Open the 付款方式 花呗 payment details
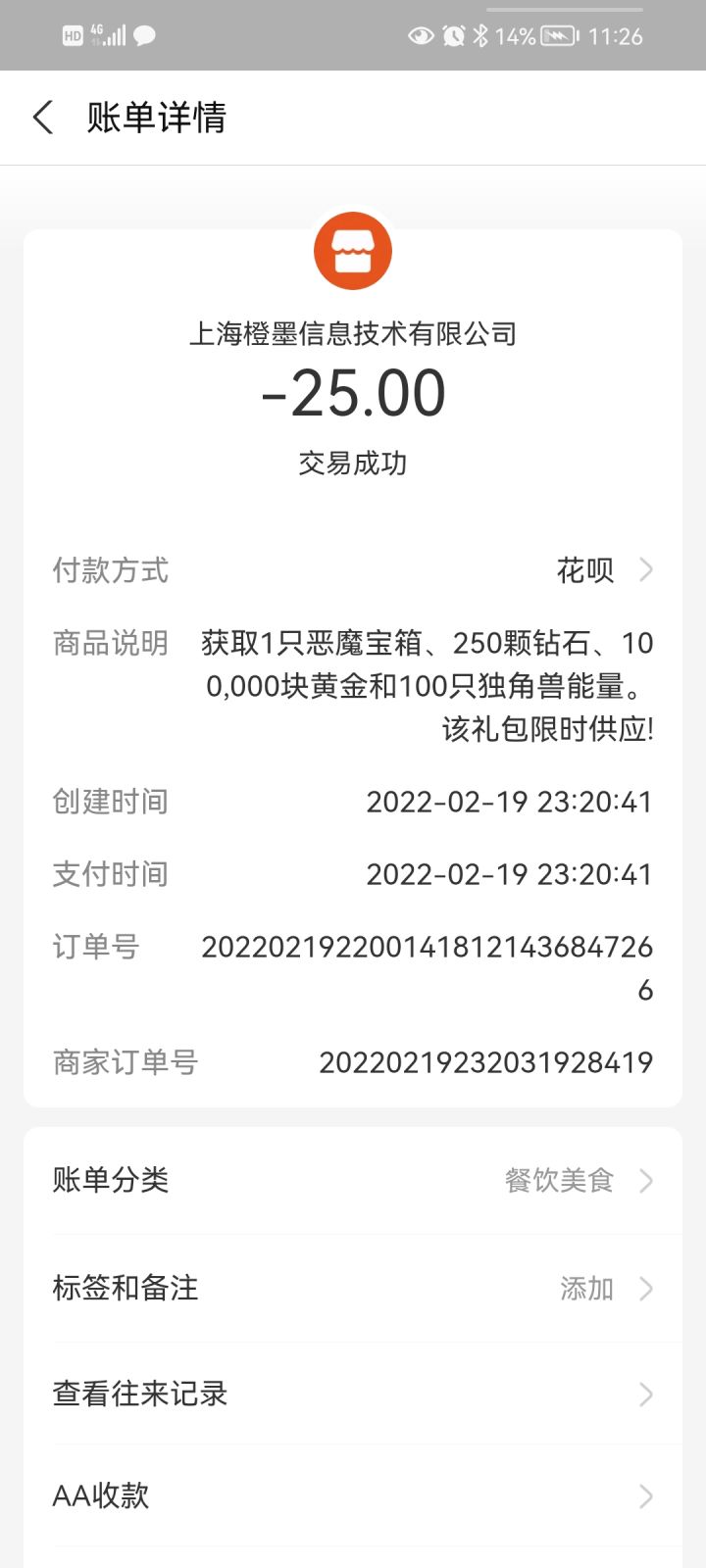Screen dimensions: 706x1568 click(600, 570)
